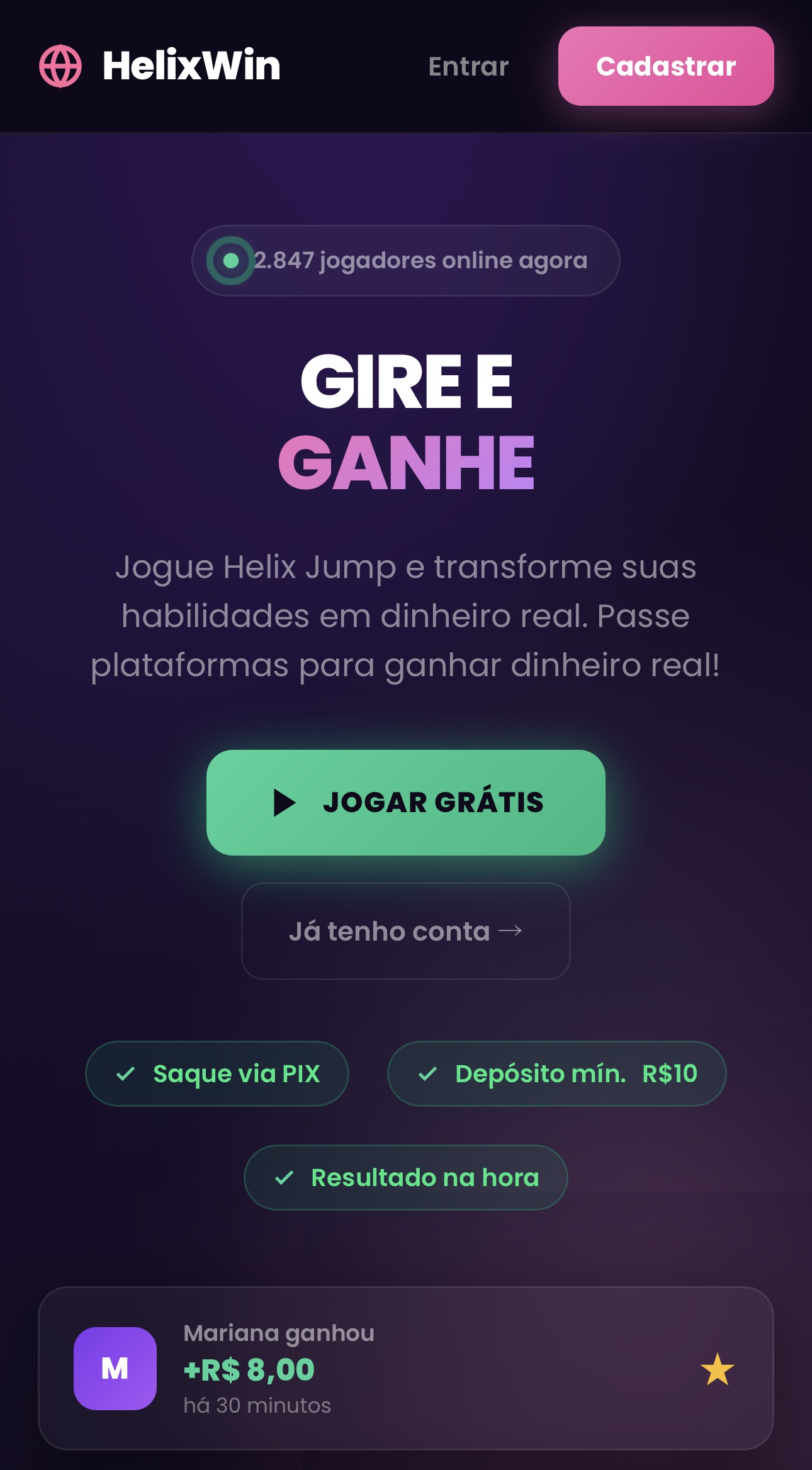This screenshot has width=812, height=1470.
Task: Click the GANHE gradient headline text
Action: [x=406, y=463]
